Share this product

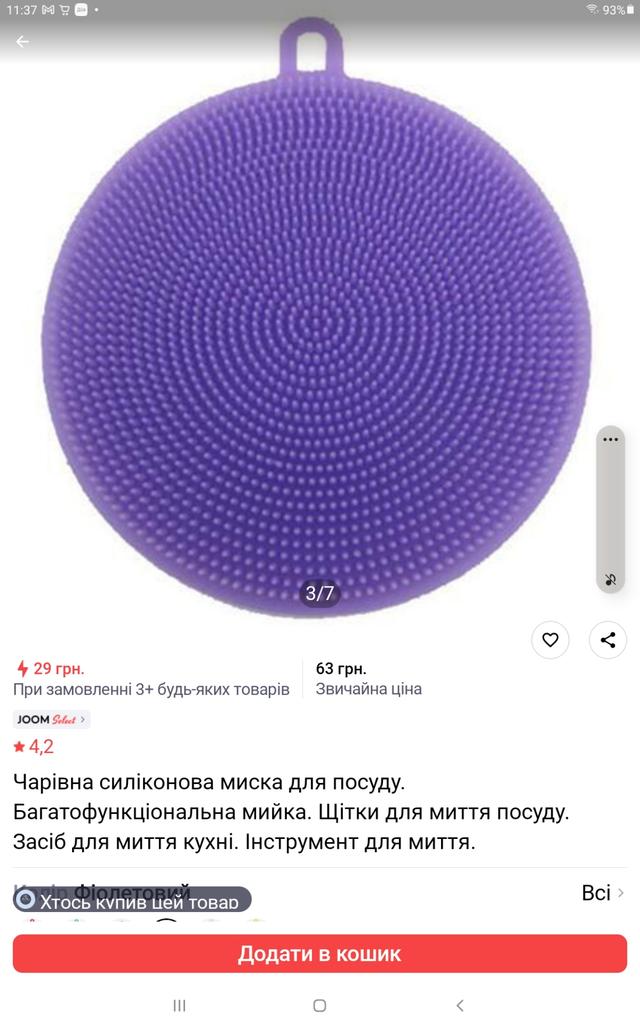click(x=608, y=640)
